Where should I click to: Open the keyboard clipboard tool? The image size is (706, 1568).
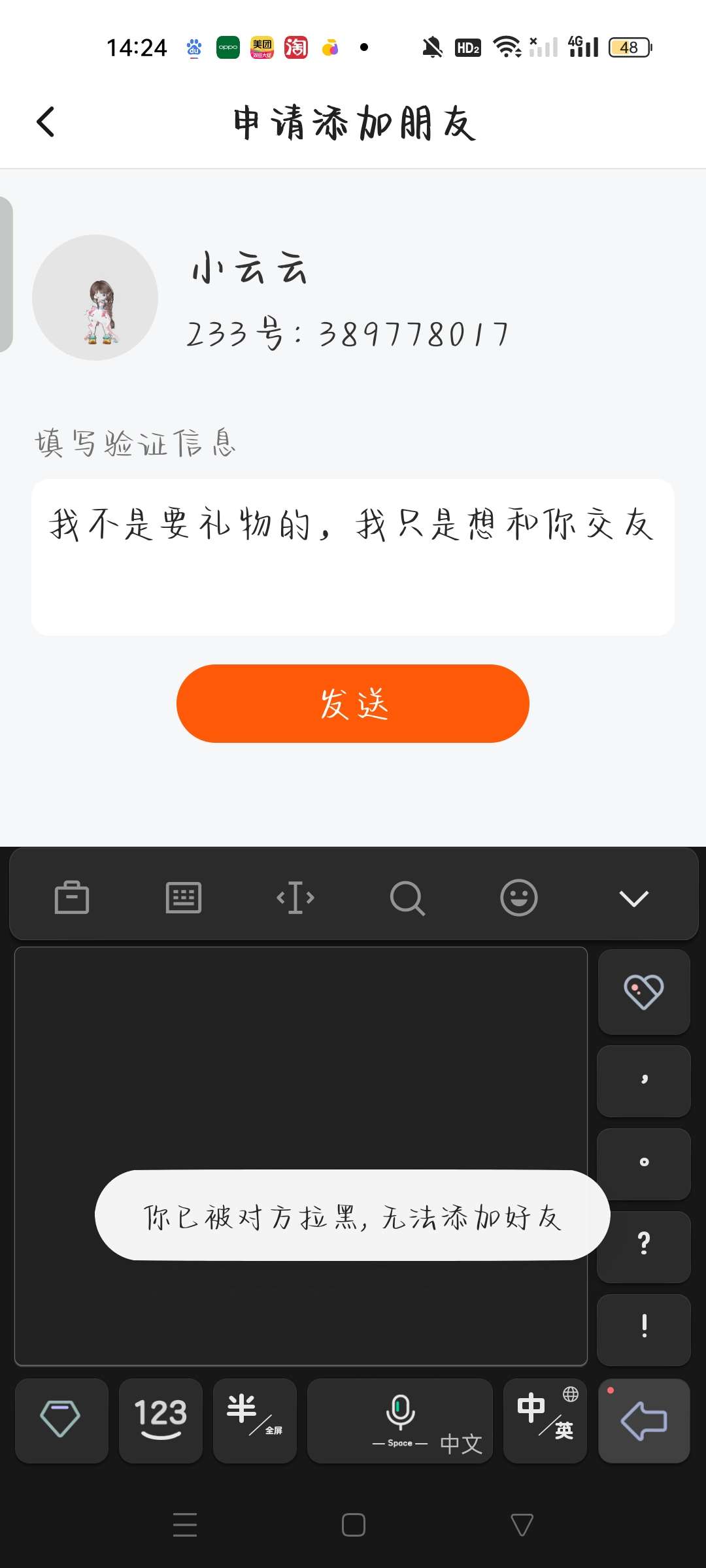click(x=72, y=897)
